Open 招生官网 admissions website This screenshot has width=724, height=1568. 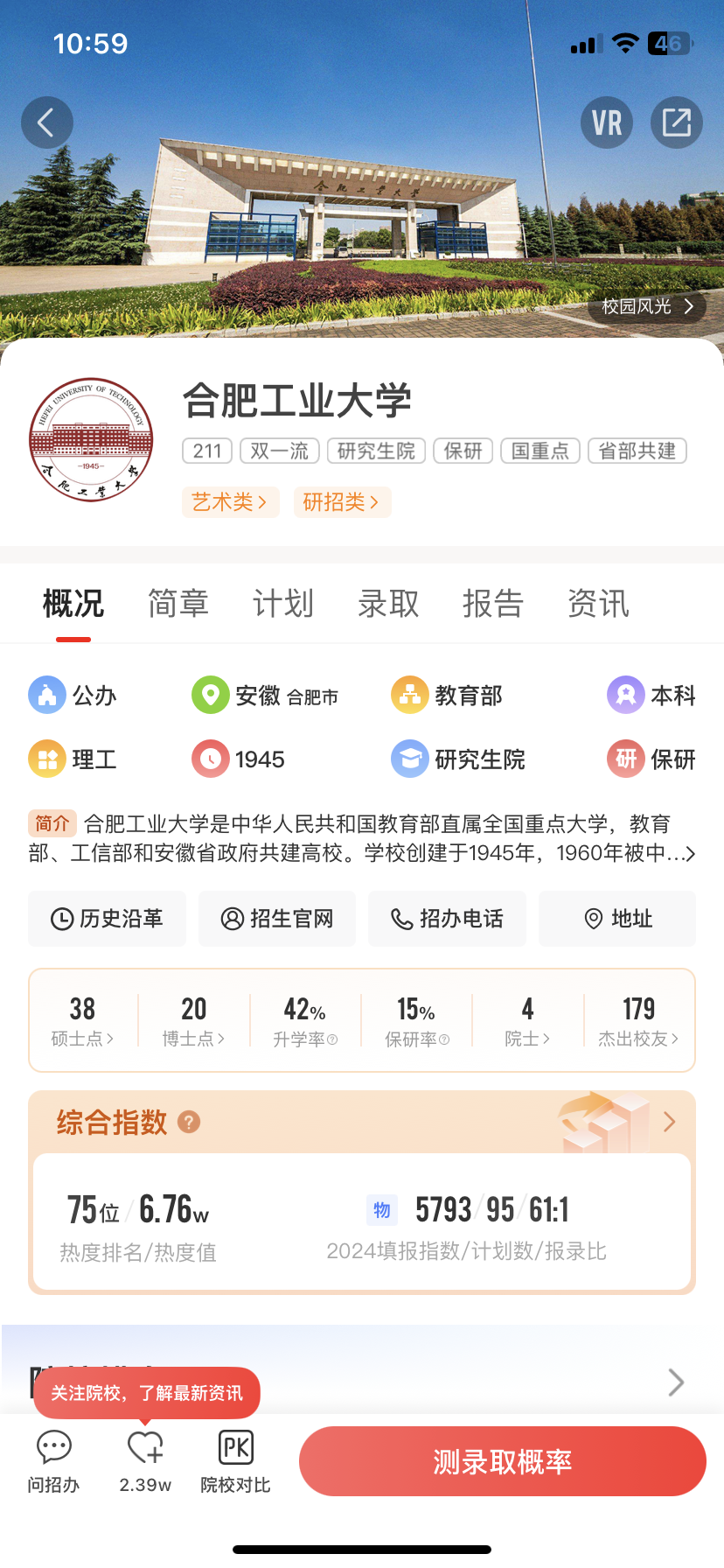[277, 919]
